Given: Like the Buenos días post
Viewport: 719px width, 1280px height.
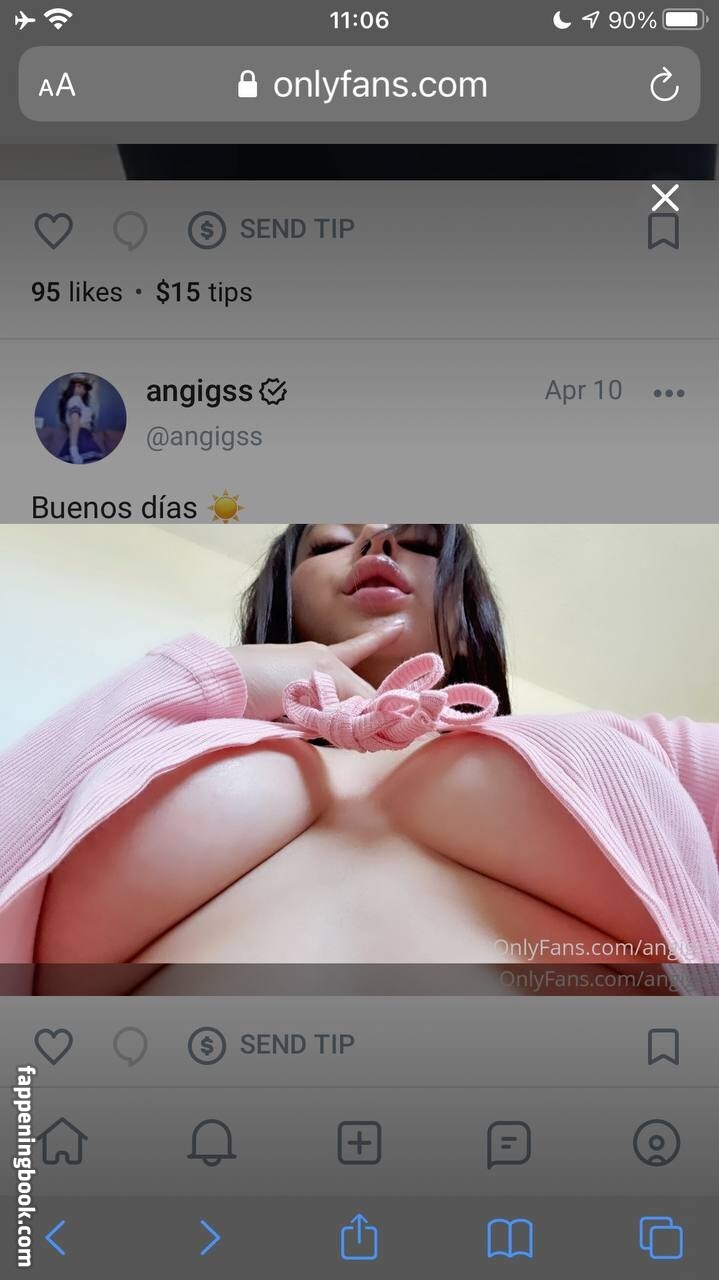Looking at the screenshot, I should pyautogui.click(x=53, y=1047).
